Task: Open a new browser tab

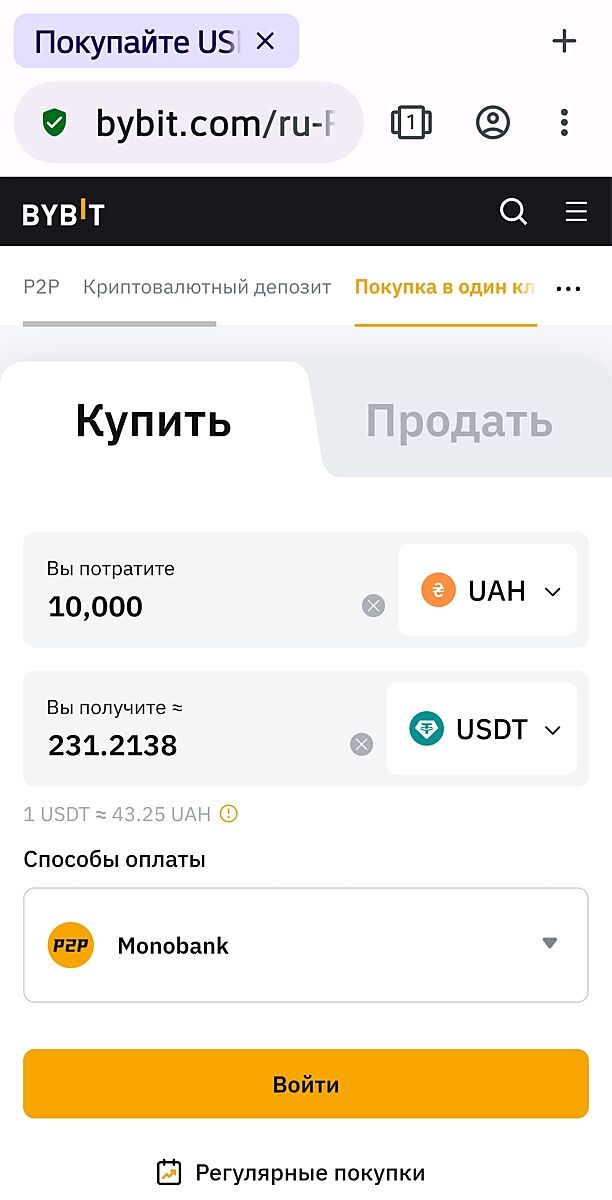Action: coord(564,41)
